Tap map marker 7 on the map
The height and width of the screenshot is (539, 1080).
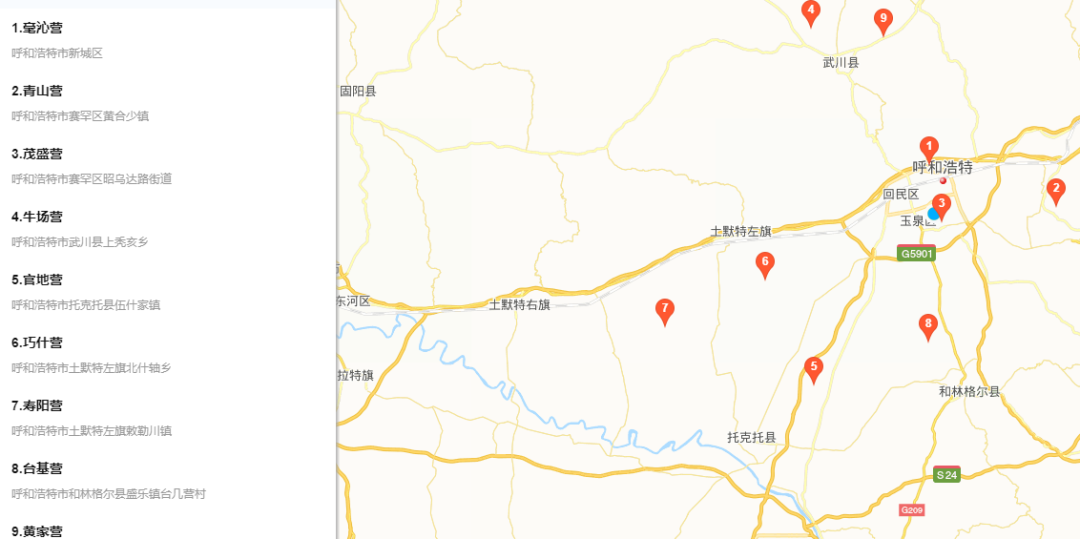coord(664,310)
